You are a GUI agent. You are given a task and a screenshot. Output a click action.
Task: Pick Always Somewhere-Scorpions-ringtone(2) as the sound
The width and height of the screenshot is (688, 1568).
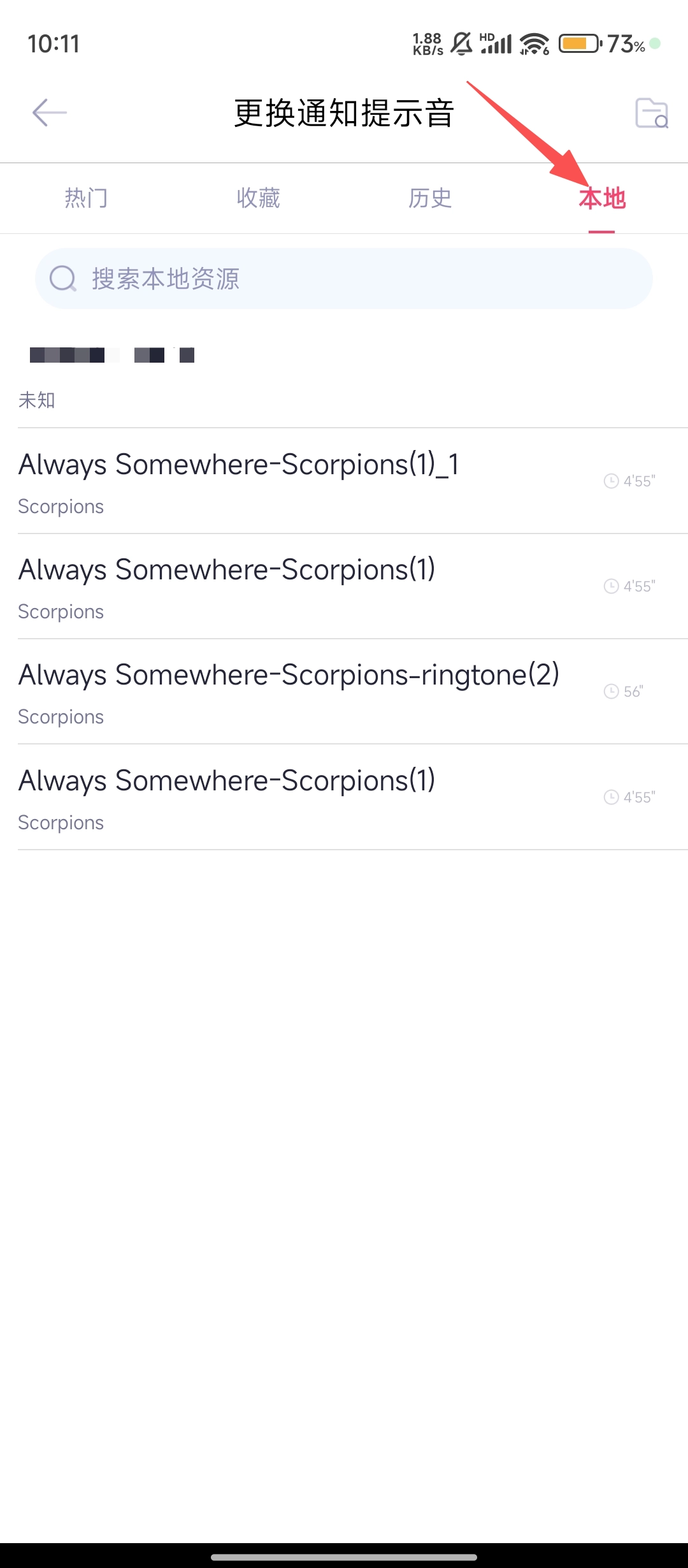288,692
